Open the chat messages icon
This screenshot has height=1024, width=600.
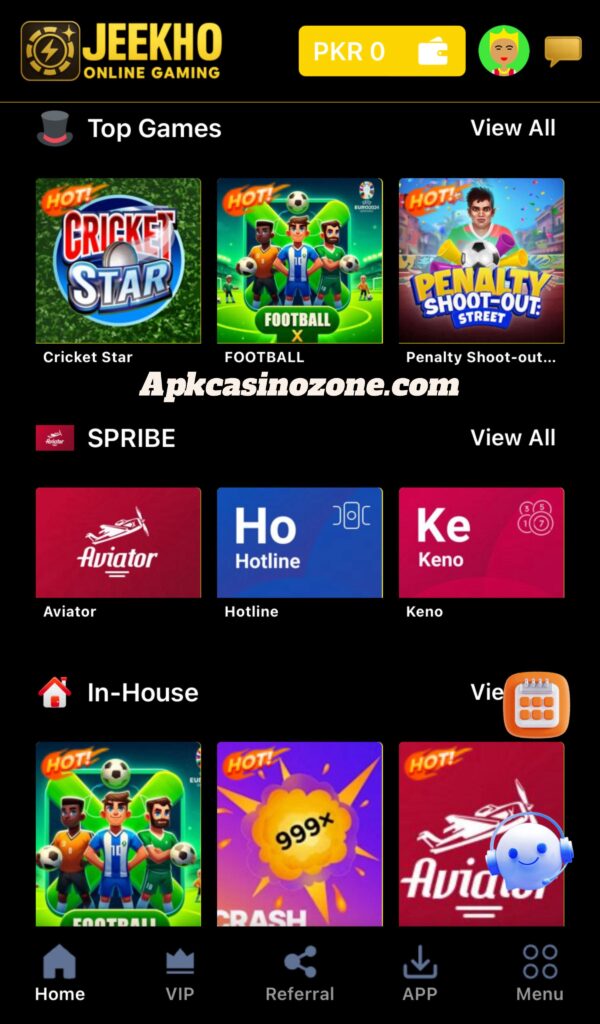562,50
